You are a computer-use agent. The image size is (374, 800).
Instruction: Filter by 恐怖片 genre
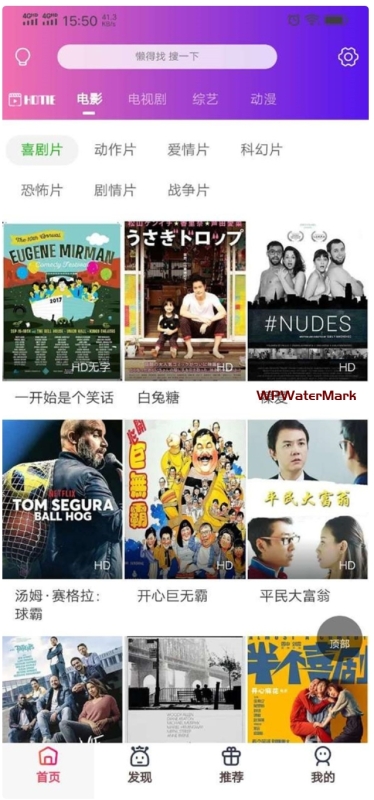42,190
